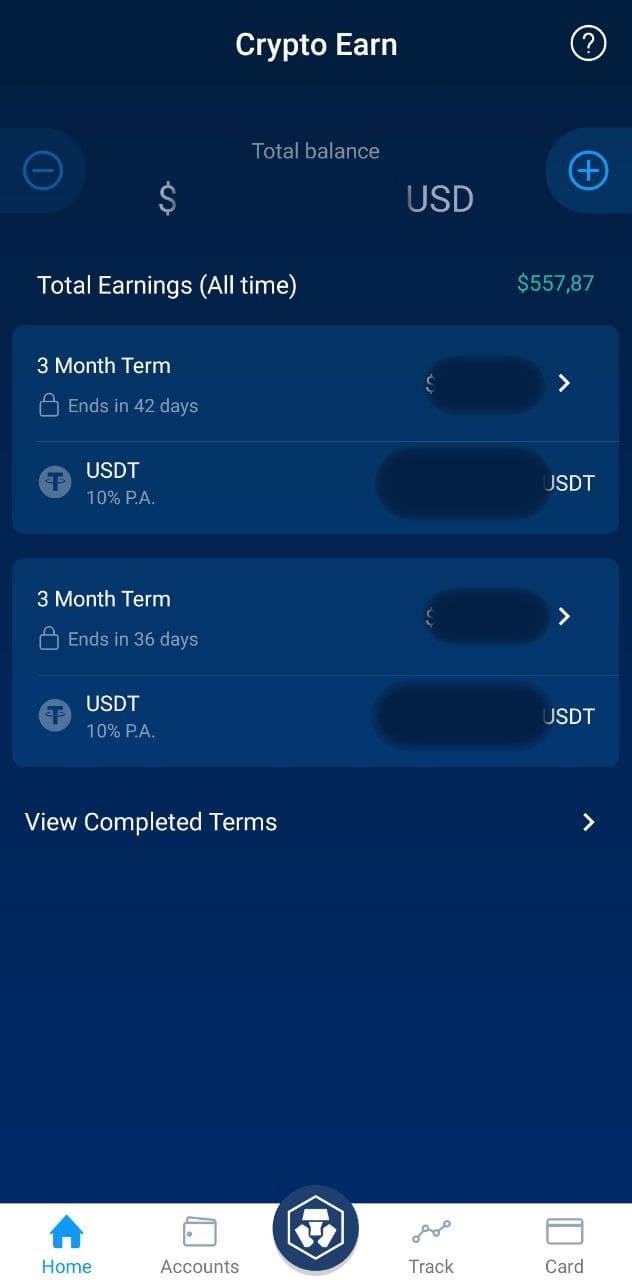
Task: Open the help question mark icon
Action: (588, 44)
